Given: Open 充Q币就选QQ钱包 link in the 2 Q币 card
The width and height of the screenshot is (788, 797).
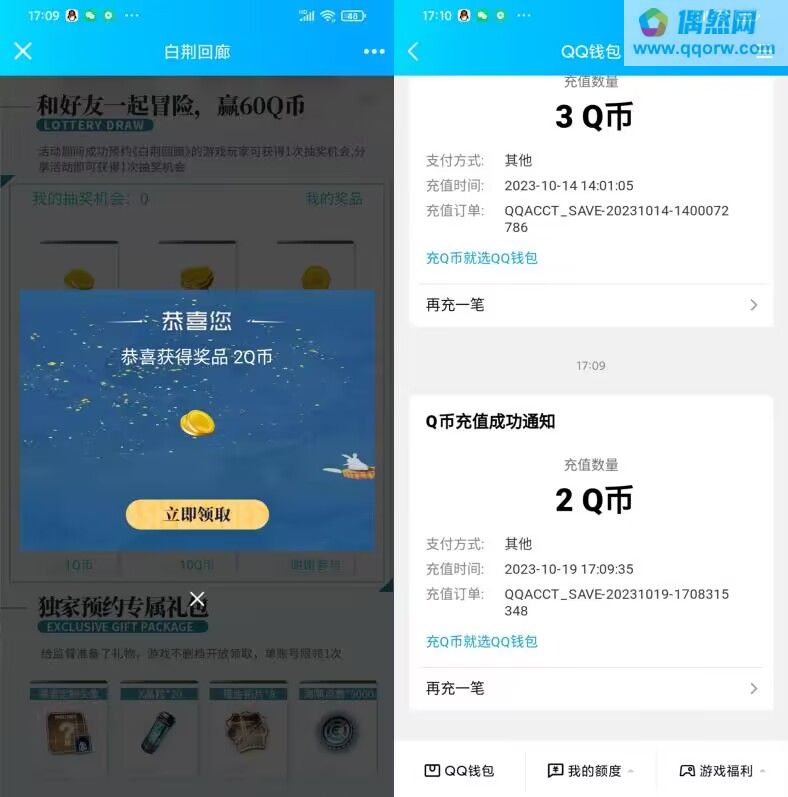Looking at the screenshot, I should (482, 642).
